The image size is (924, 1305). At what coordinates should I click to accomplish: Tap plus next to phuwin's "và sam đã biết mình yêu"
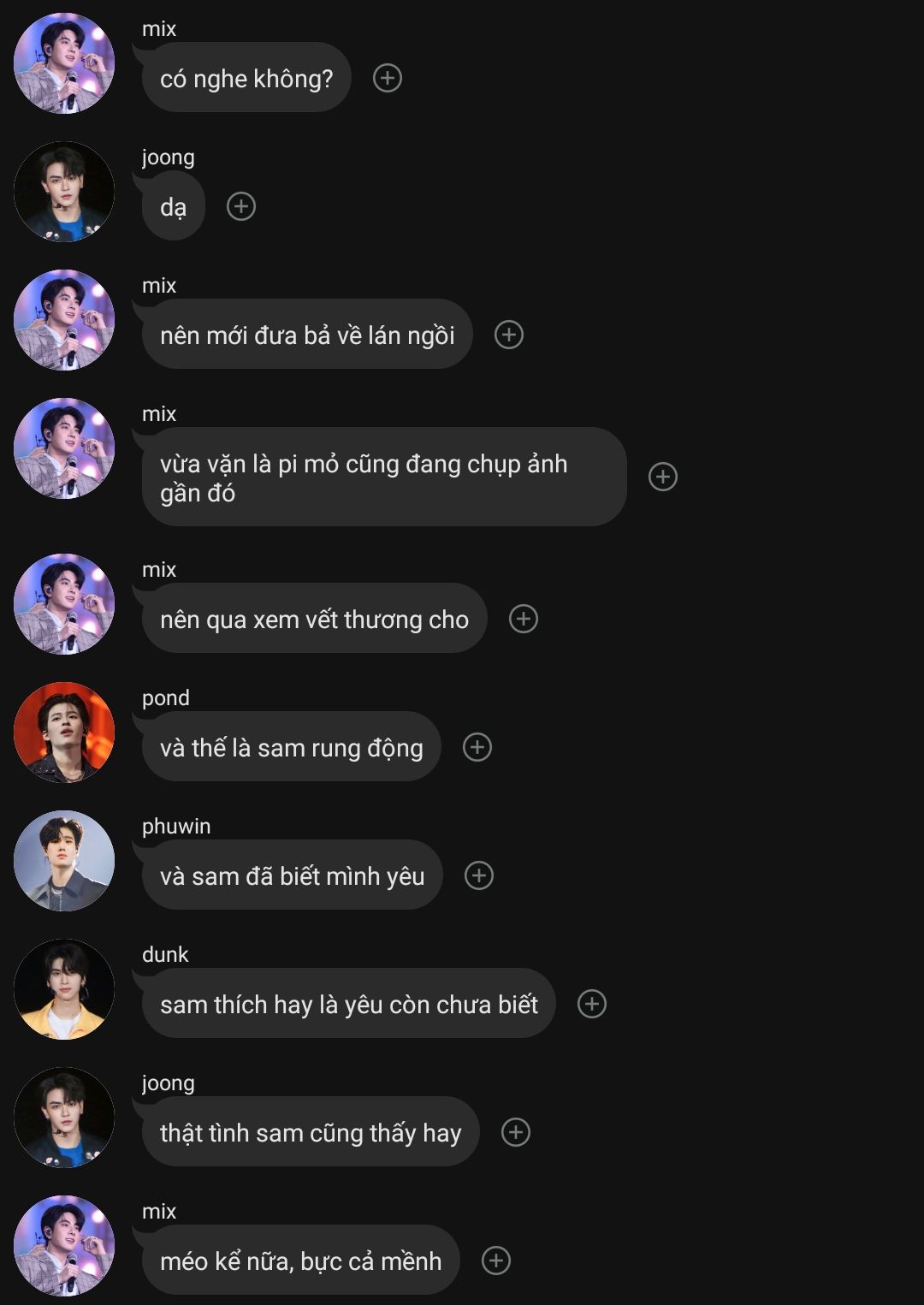(479, 875)
